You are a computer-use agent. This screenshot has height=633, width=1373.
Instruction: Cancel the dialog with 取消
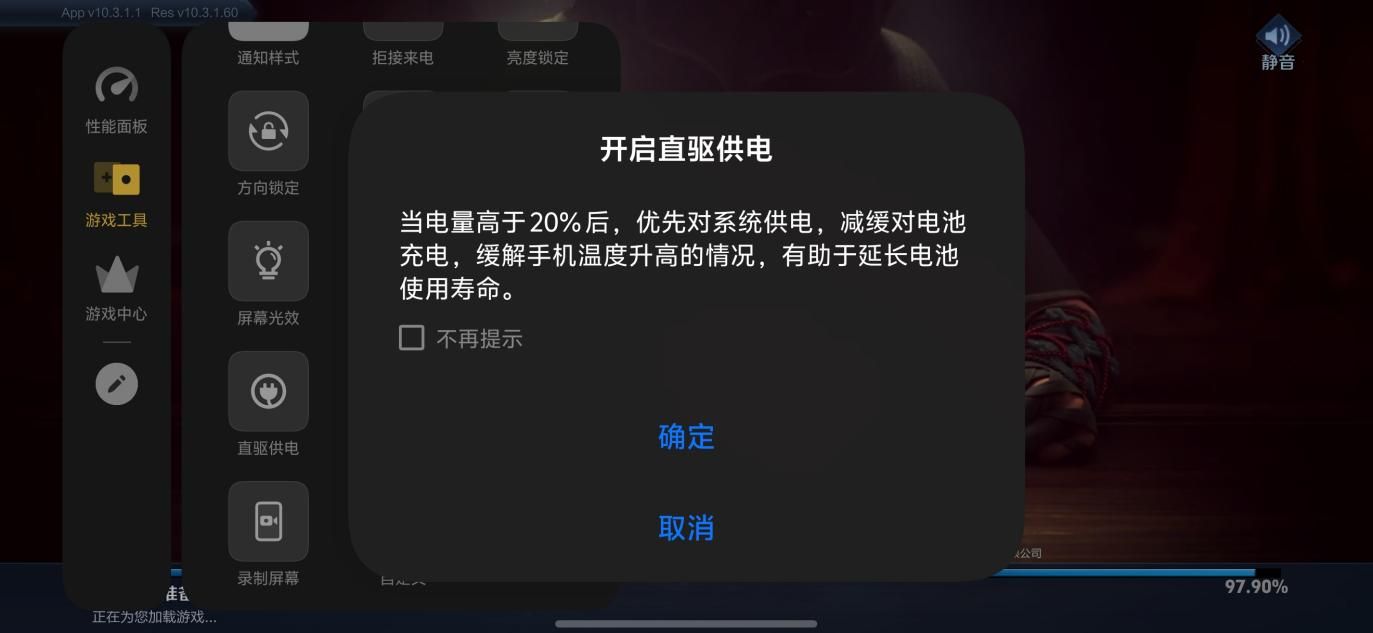click(686, 527)
